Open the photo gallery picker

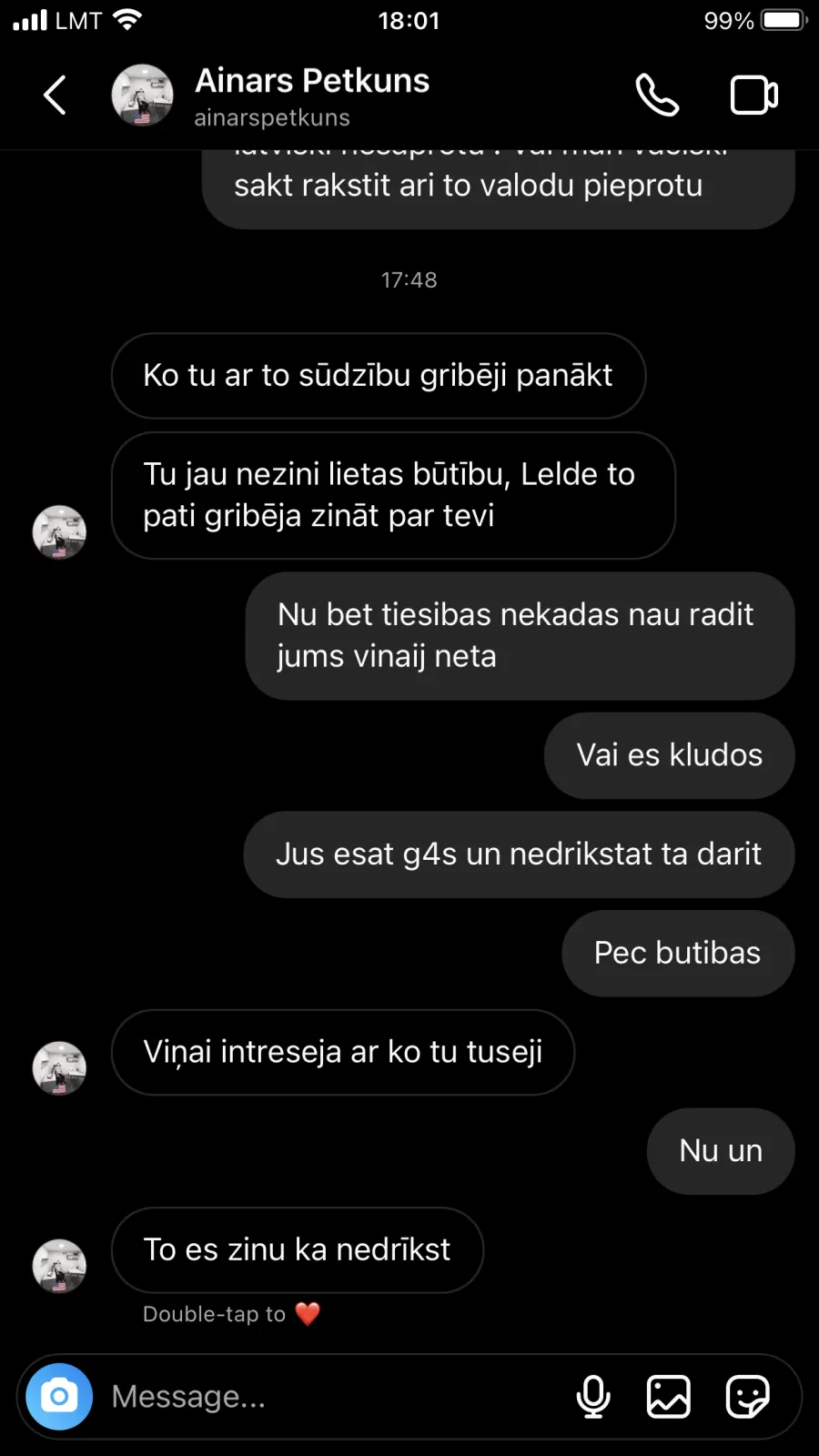pyautogui.click(x=669, y=1396)
